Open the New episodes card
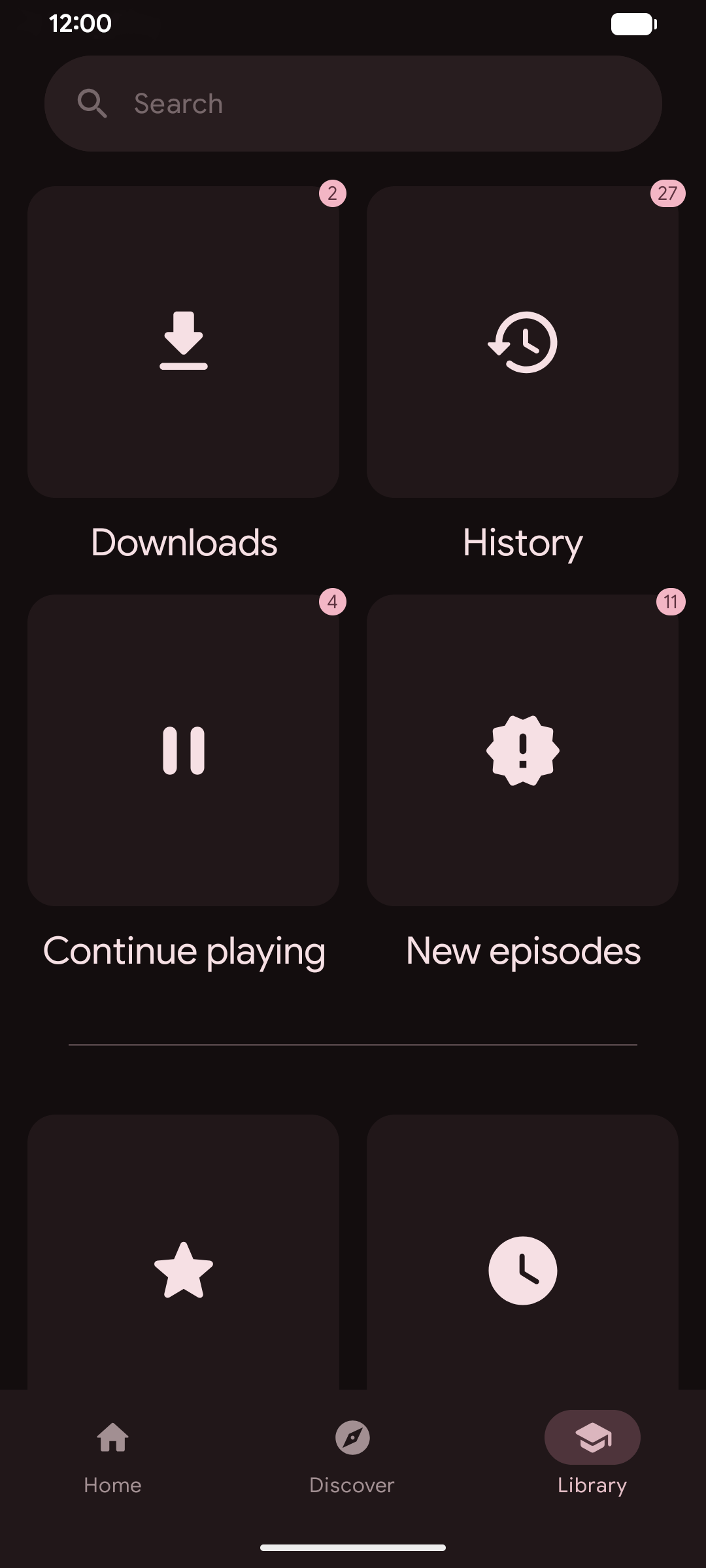706x1568 pixels. (x=522, y=750)
